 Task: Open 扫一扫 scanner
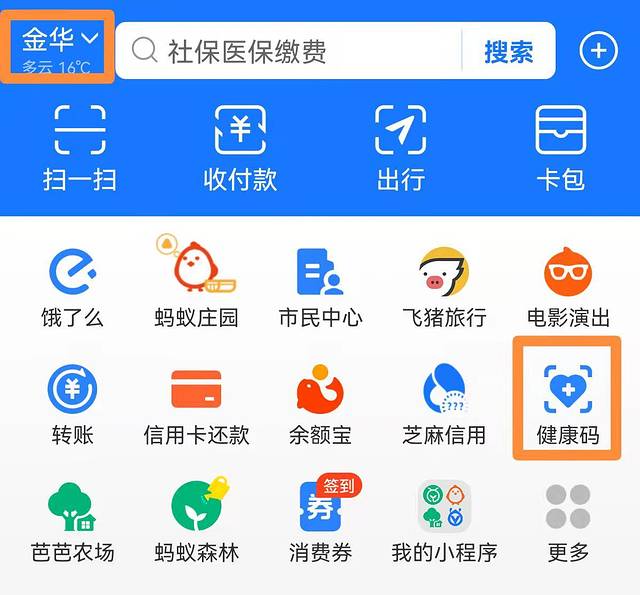pyautogui.click(x=80, y=148)
